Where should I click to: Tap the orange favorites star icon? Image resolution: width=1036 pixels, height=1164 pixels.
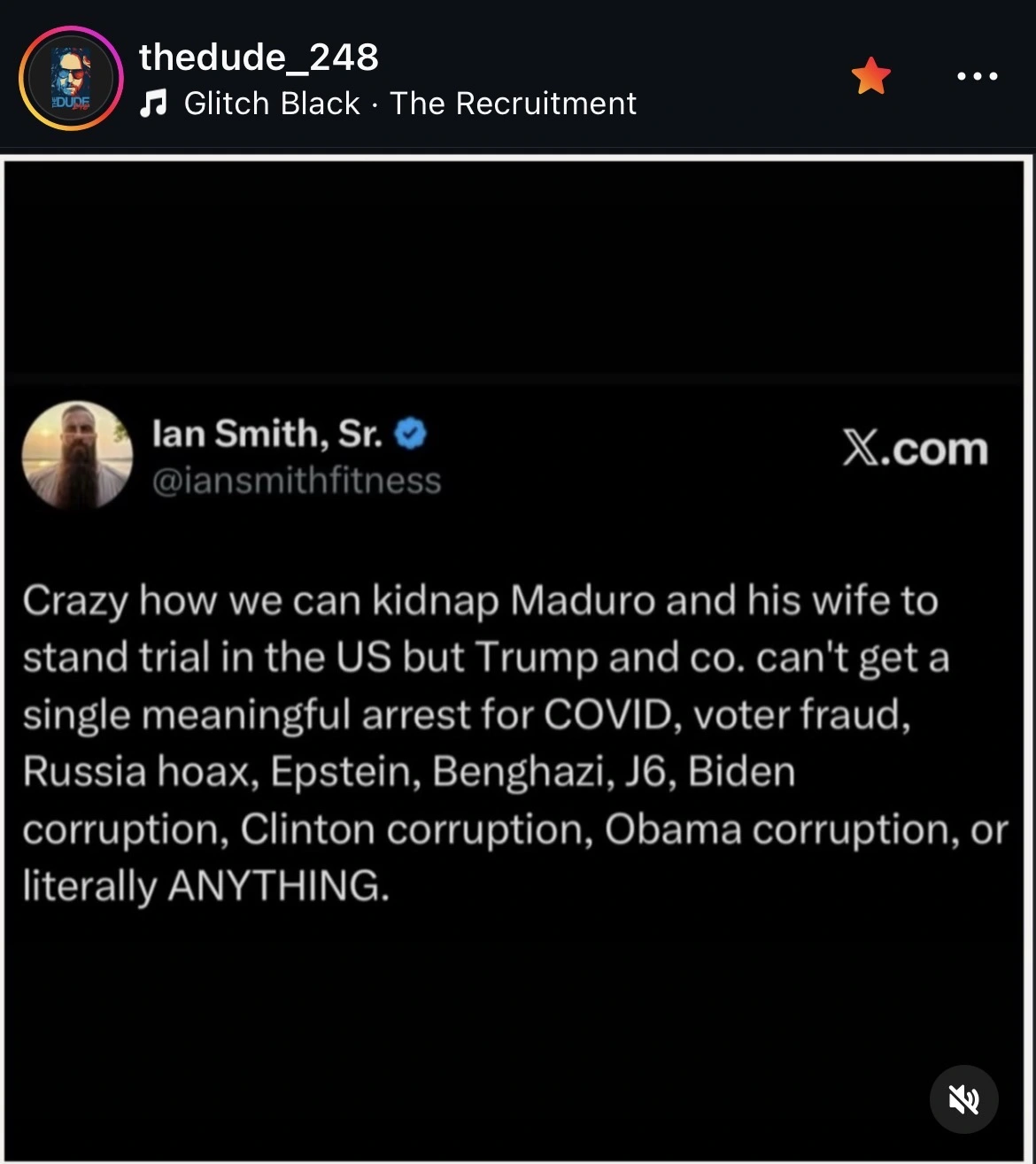[x=870, y=76]
